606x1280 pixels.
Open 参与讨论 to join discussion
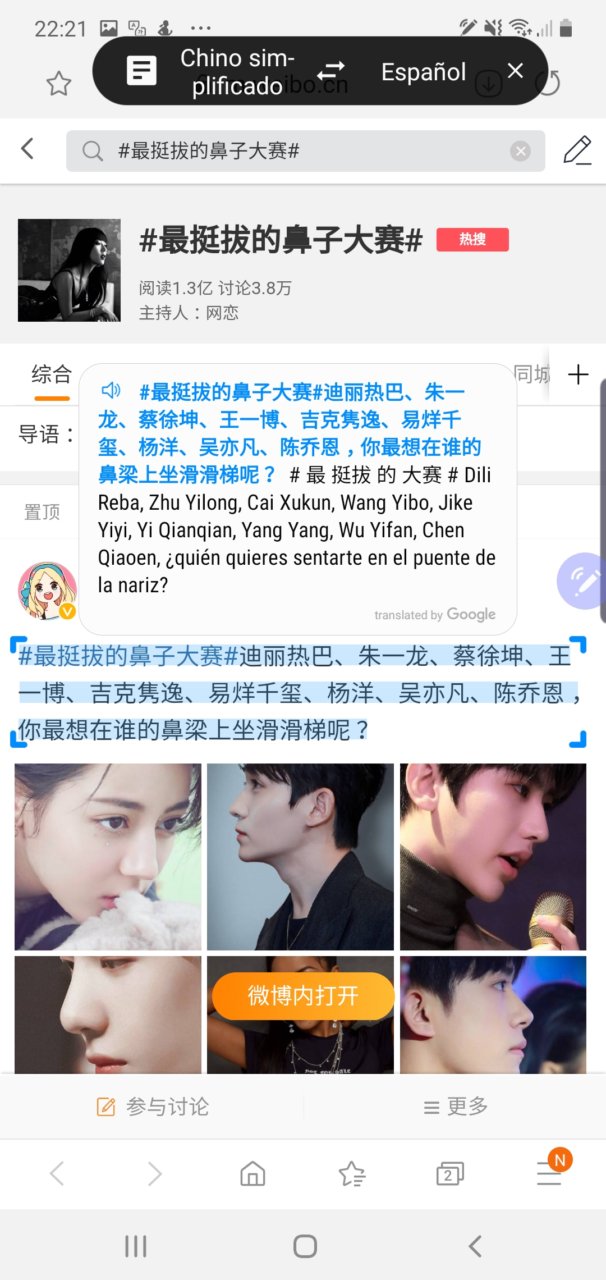coord(152,1106)
